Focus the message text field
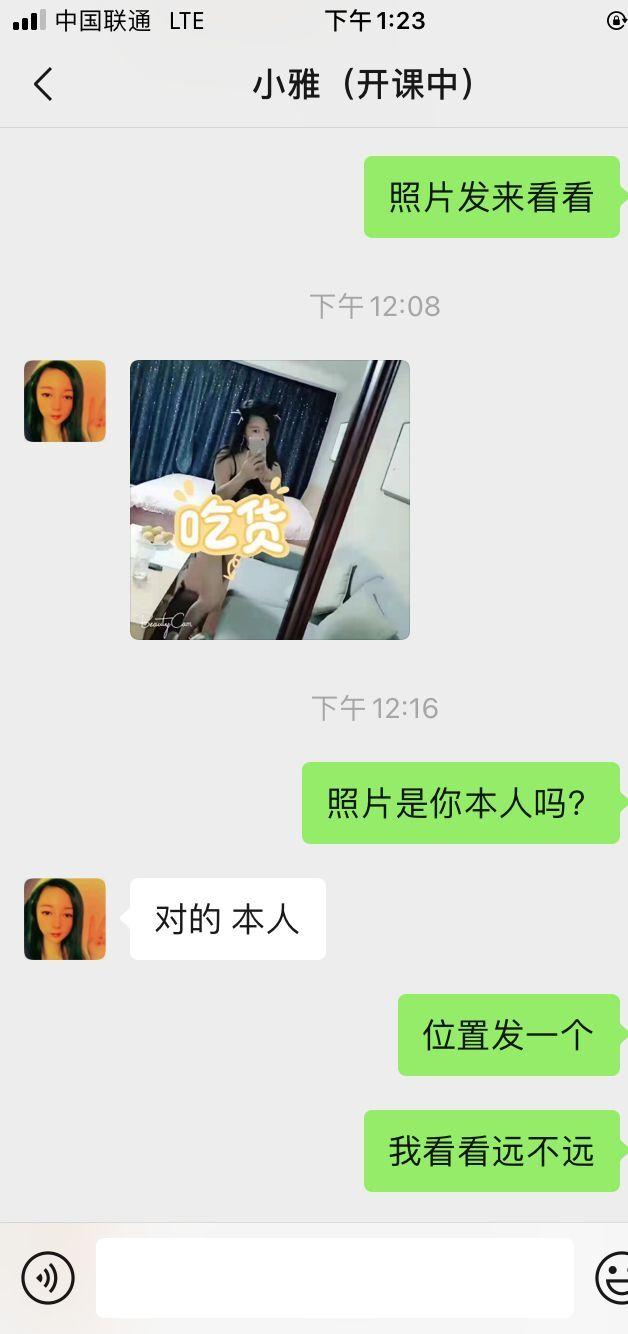Screen dimensions: 628x1334 (x=334, y=1277)
